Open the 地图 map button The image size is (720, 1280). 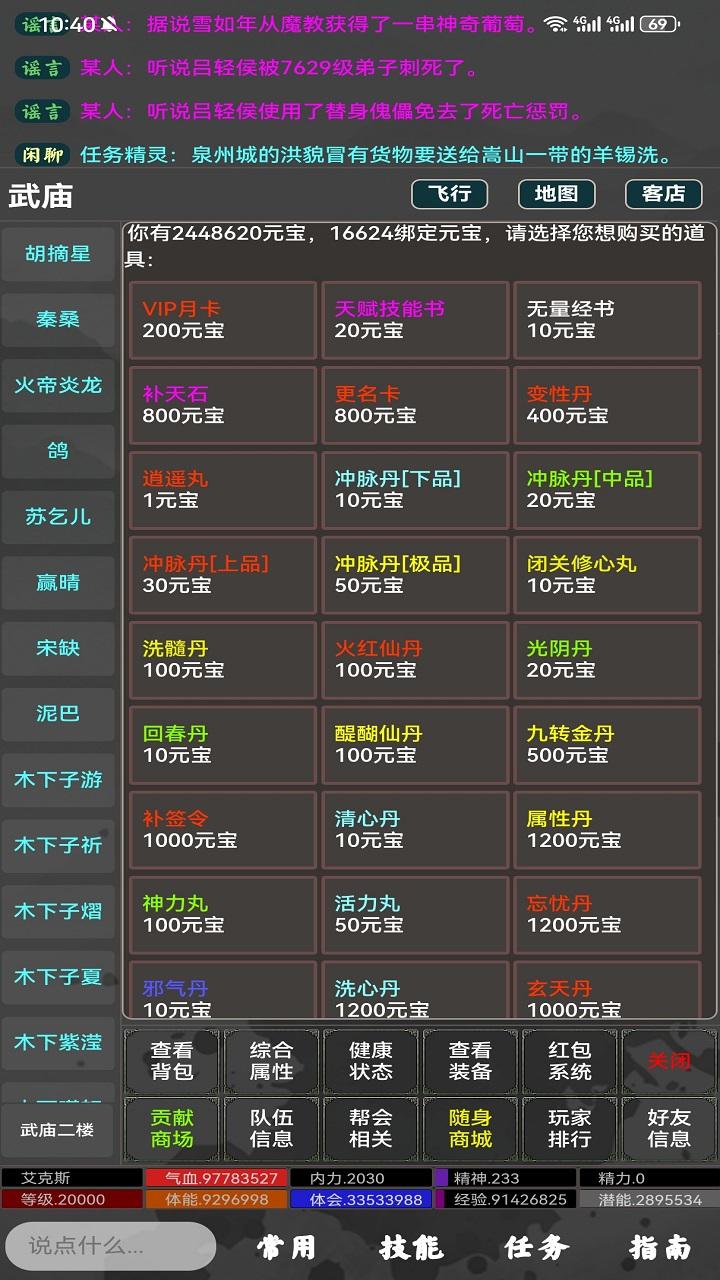coord(556,194)
